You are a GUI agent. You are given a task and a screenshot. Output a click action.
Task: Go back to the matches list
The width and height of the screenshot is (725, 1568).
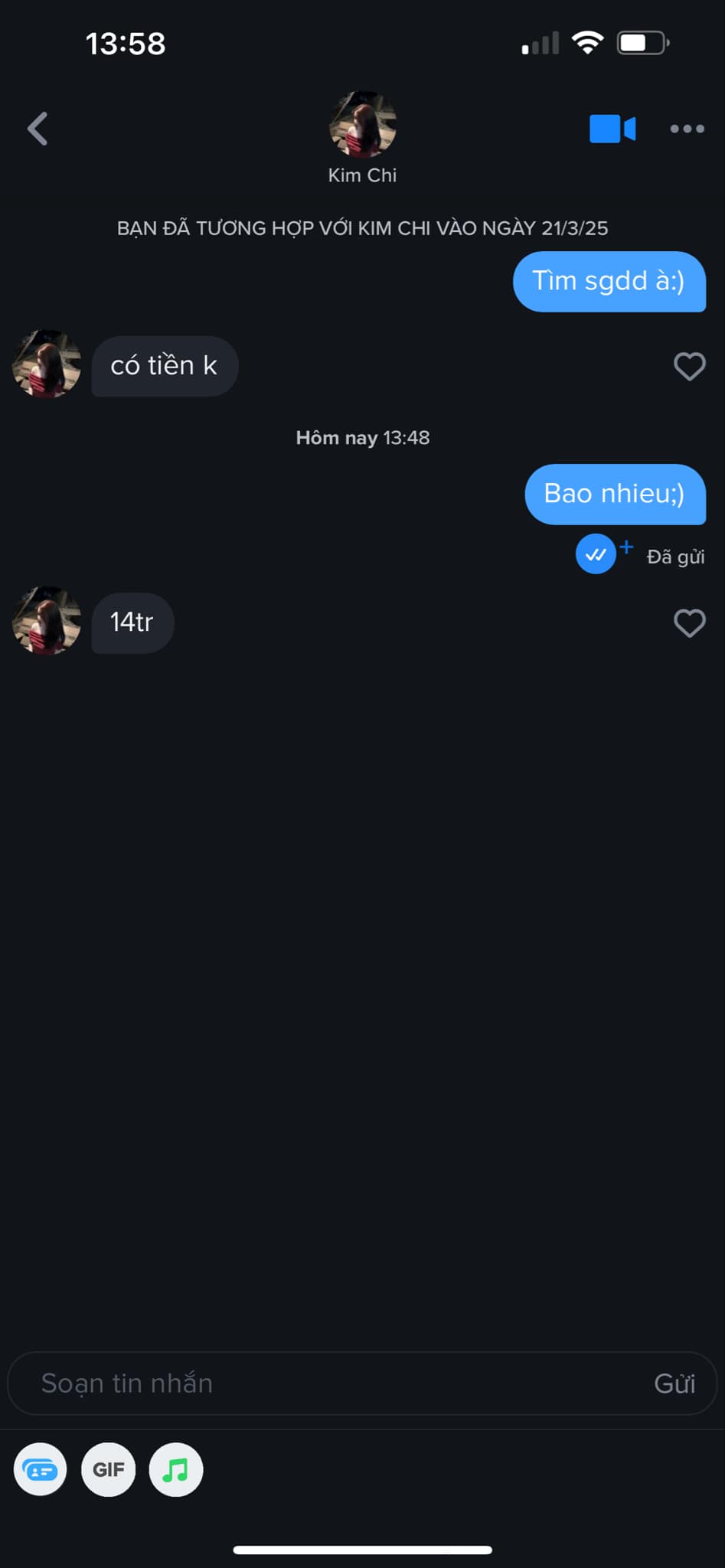pyautogui.click(x=38, y=129)
